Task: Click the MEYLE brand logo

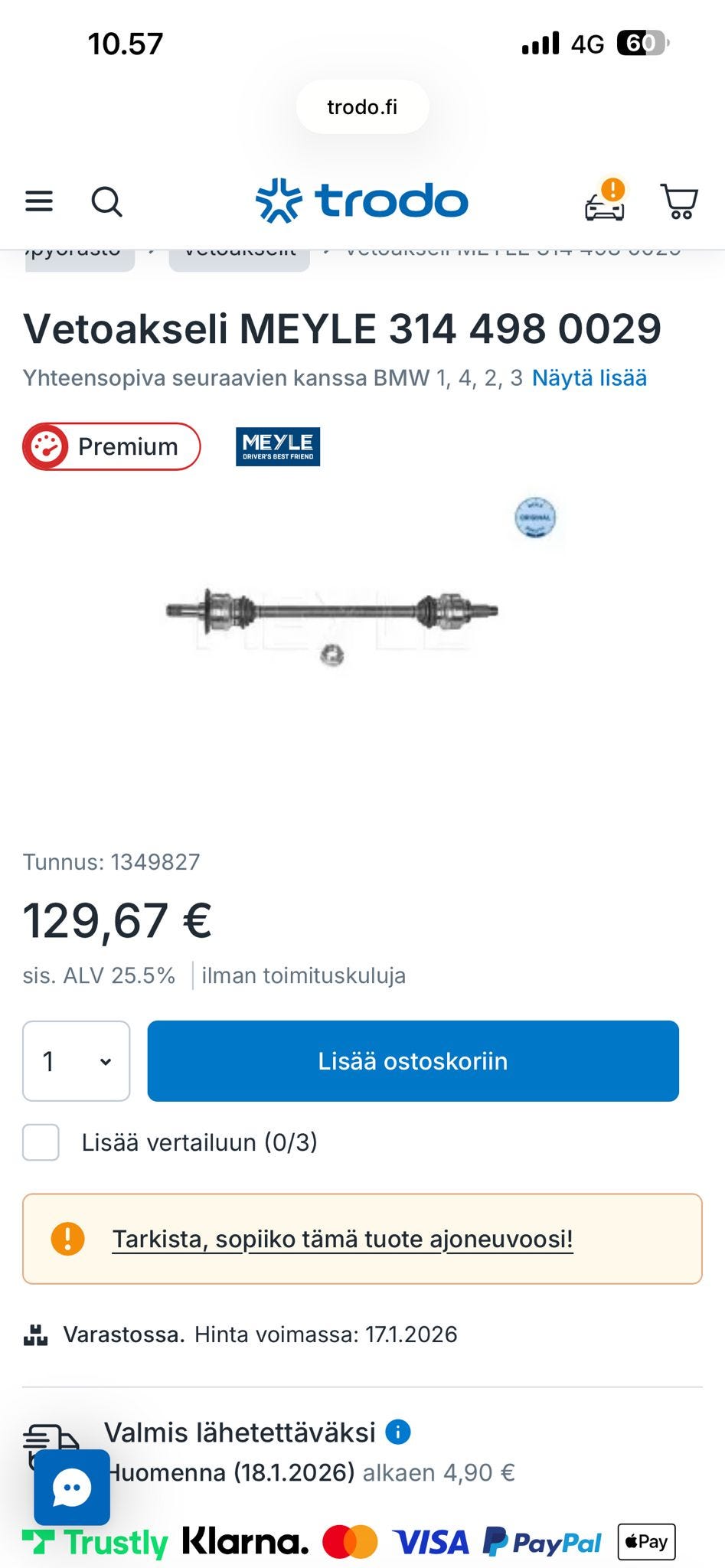Action: 279,446
